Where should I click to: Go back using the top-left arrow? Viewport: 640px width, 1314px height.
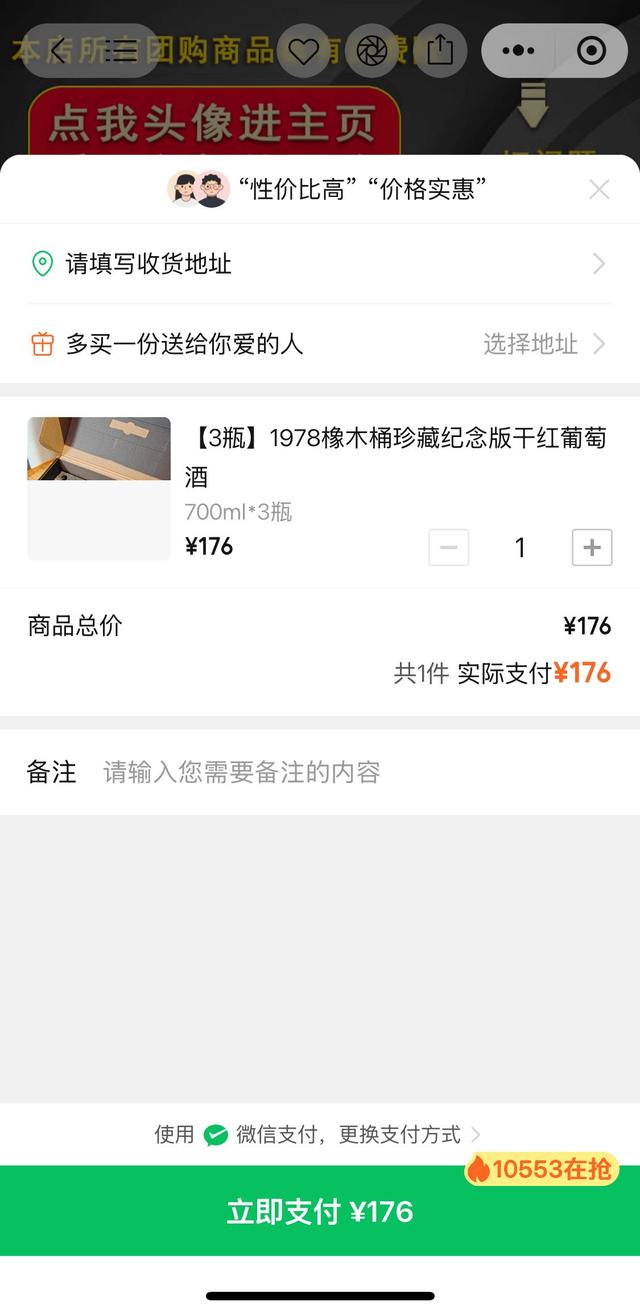(x=58, y=51)
